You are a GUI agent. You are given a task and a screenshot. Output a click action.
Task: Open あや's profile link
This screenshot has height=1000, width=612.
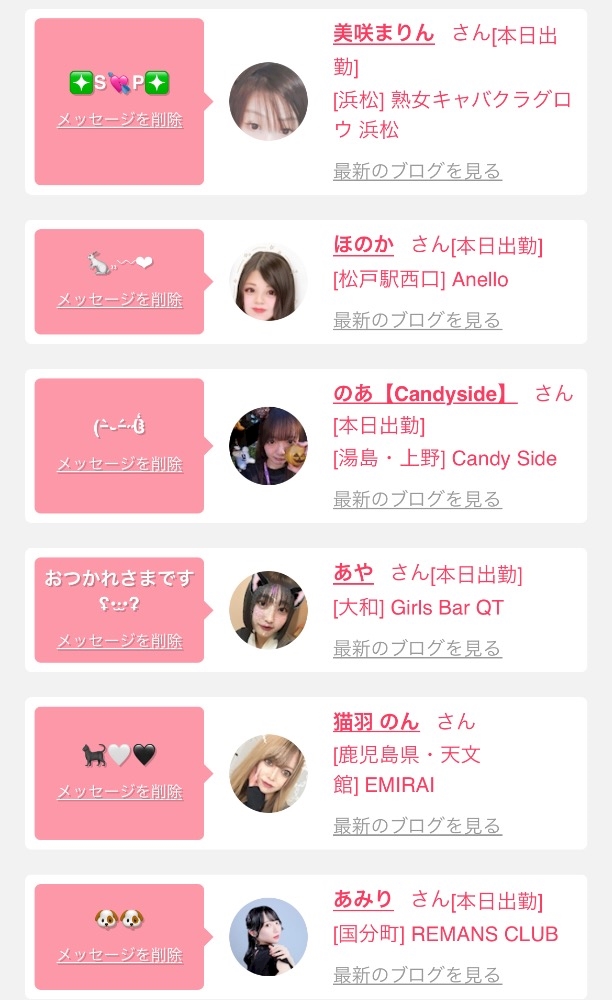pos(353,573)
